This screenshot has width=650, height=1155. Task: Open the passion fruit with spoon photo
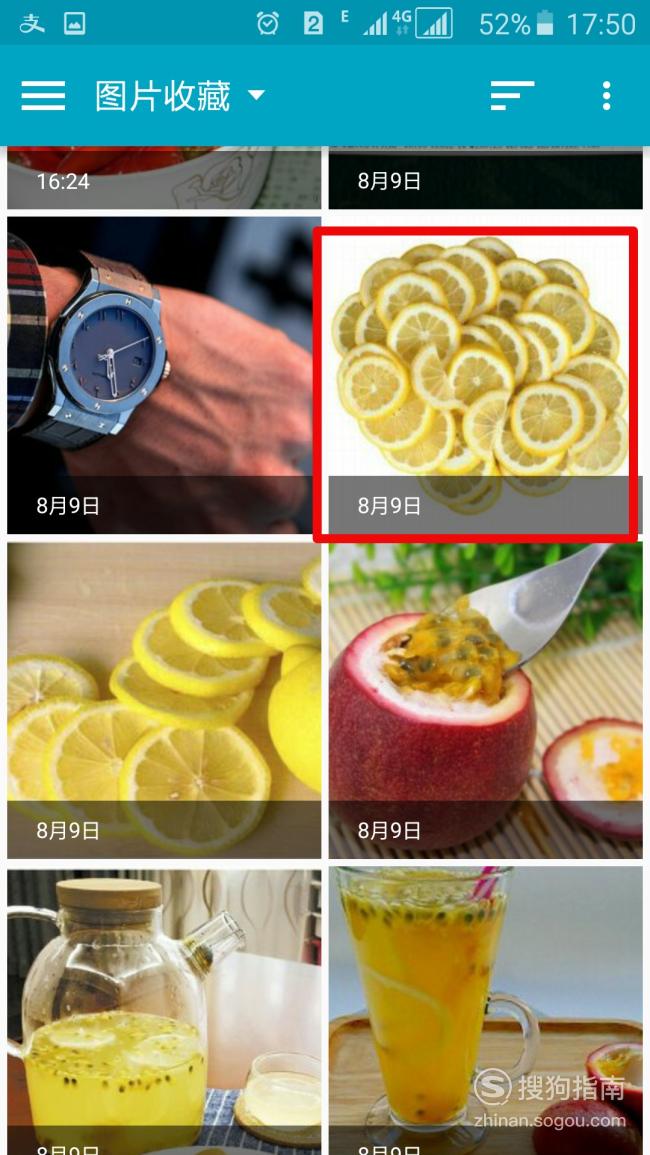(486, 701)
